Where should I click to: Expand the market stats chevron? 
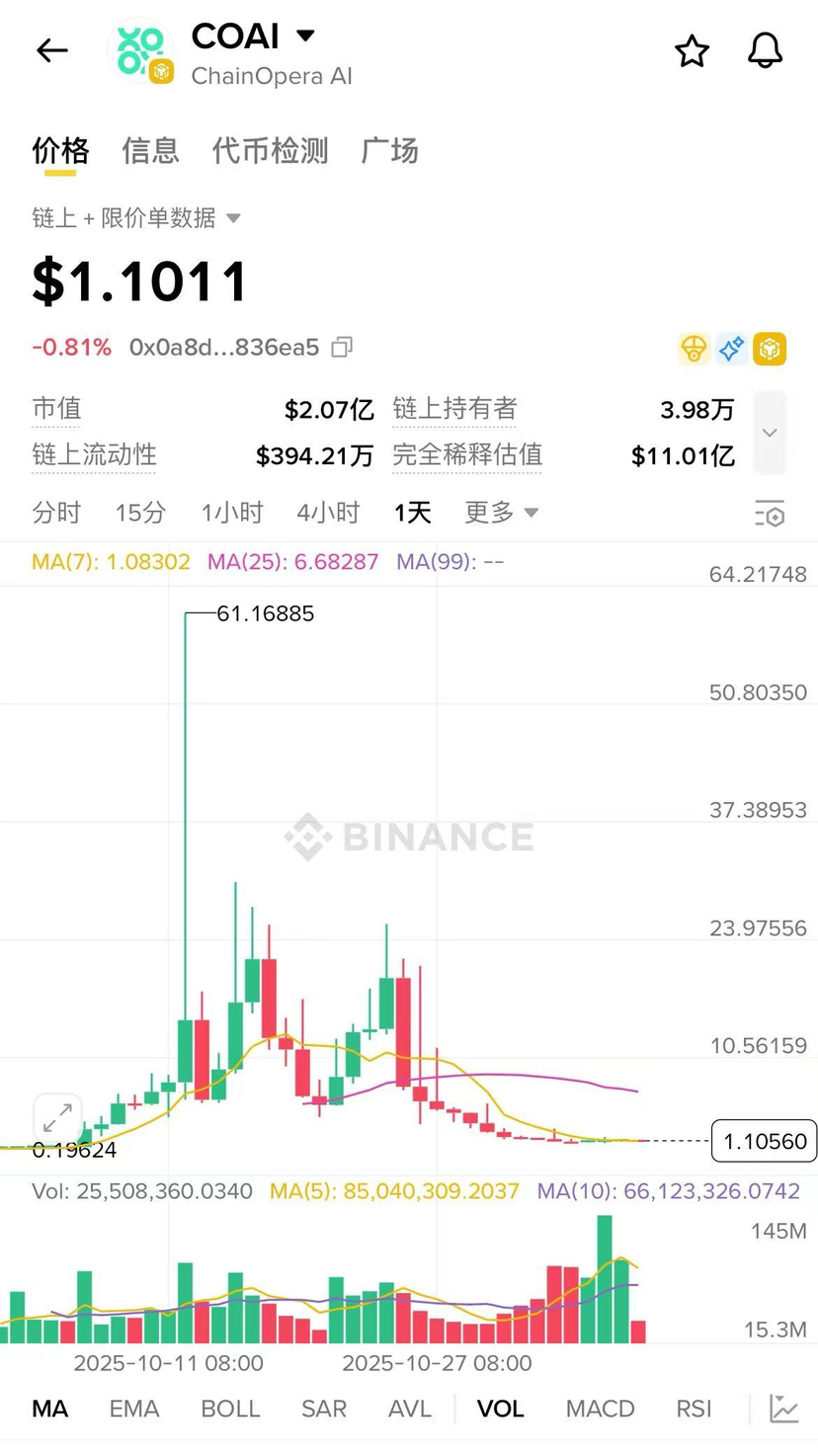(x=770, y=433)
